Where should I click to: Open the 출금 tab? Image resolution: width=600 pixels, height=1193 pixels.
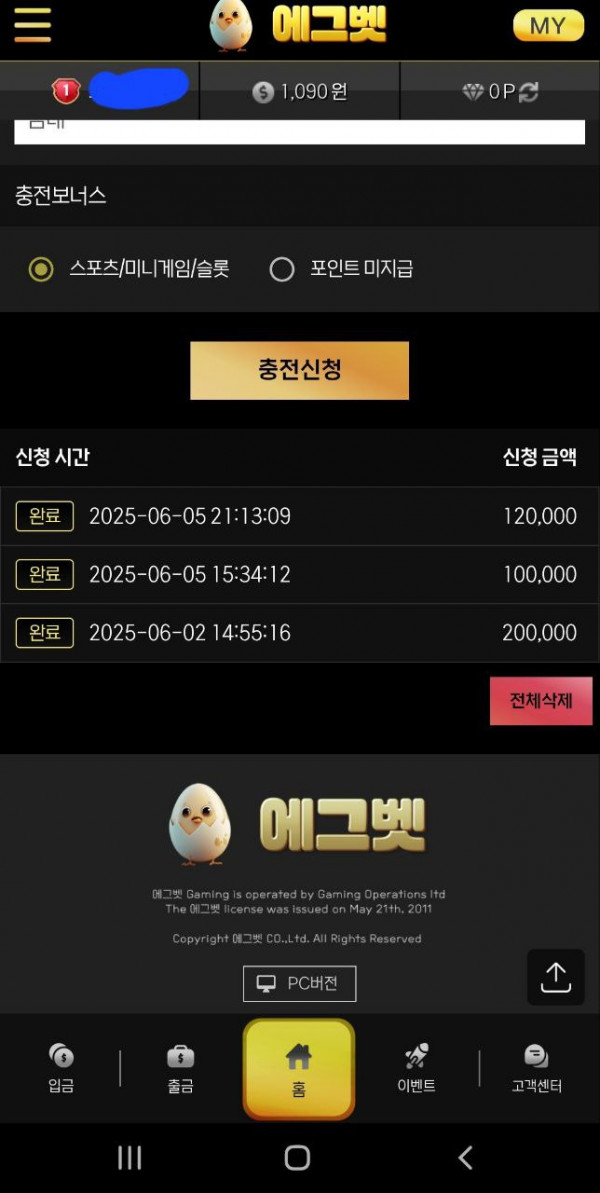tap(180, 1068)
